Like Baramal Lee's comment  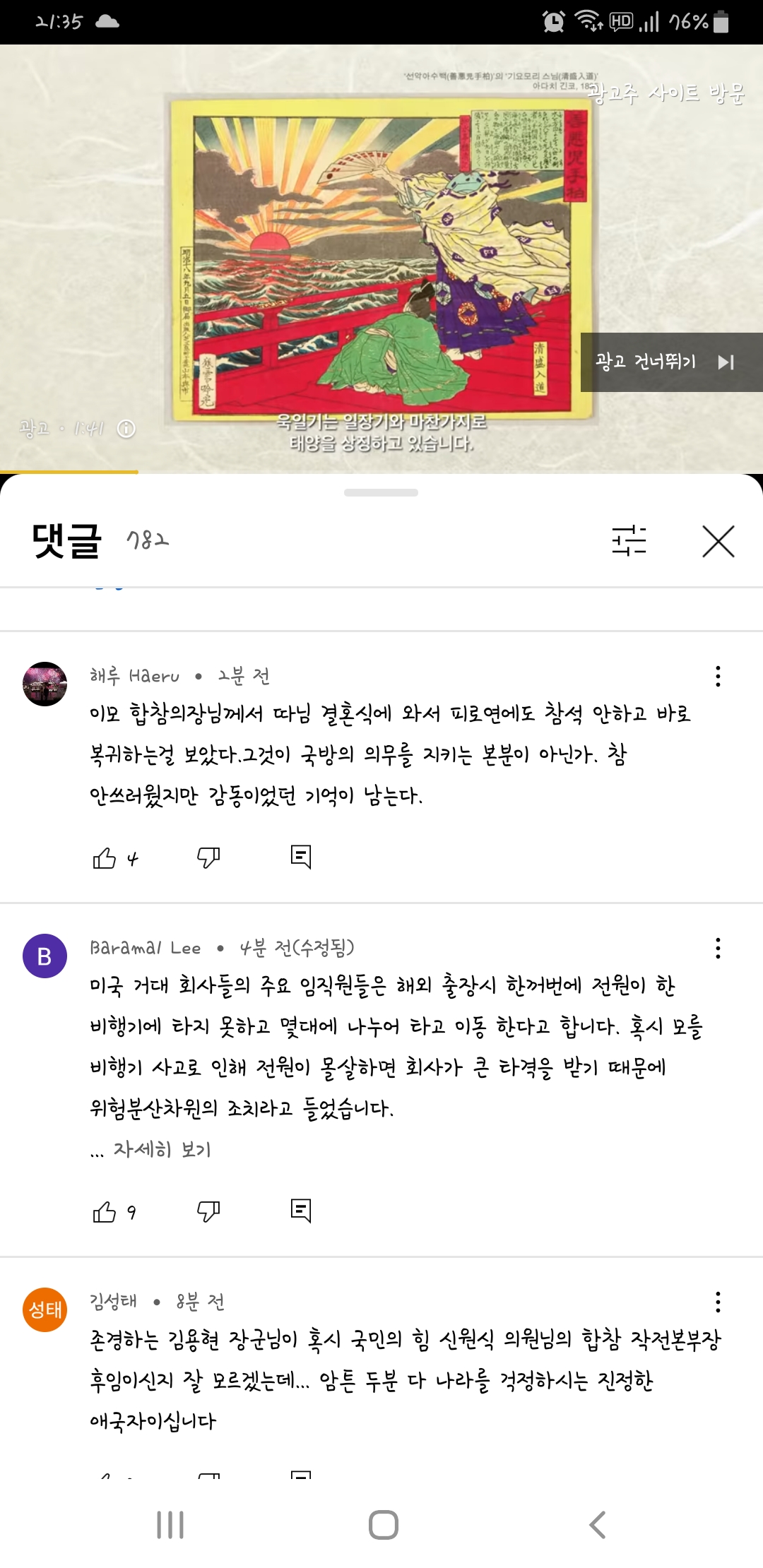(105, 1212)
